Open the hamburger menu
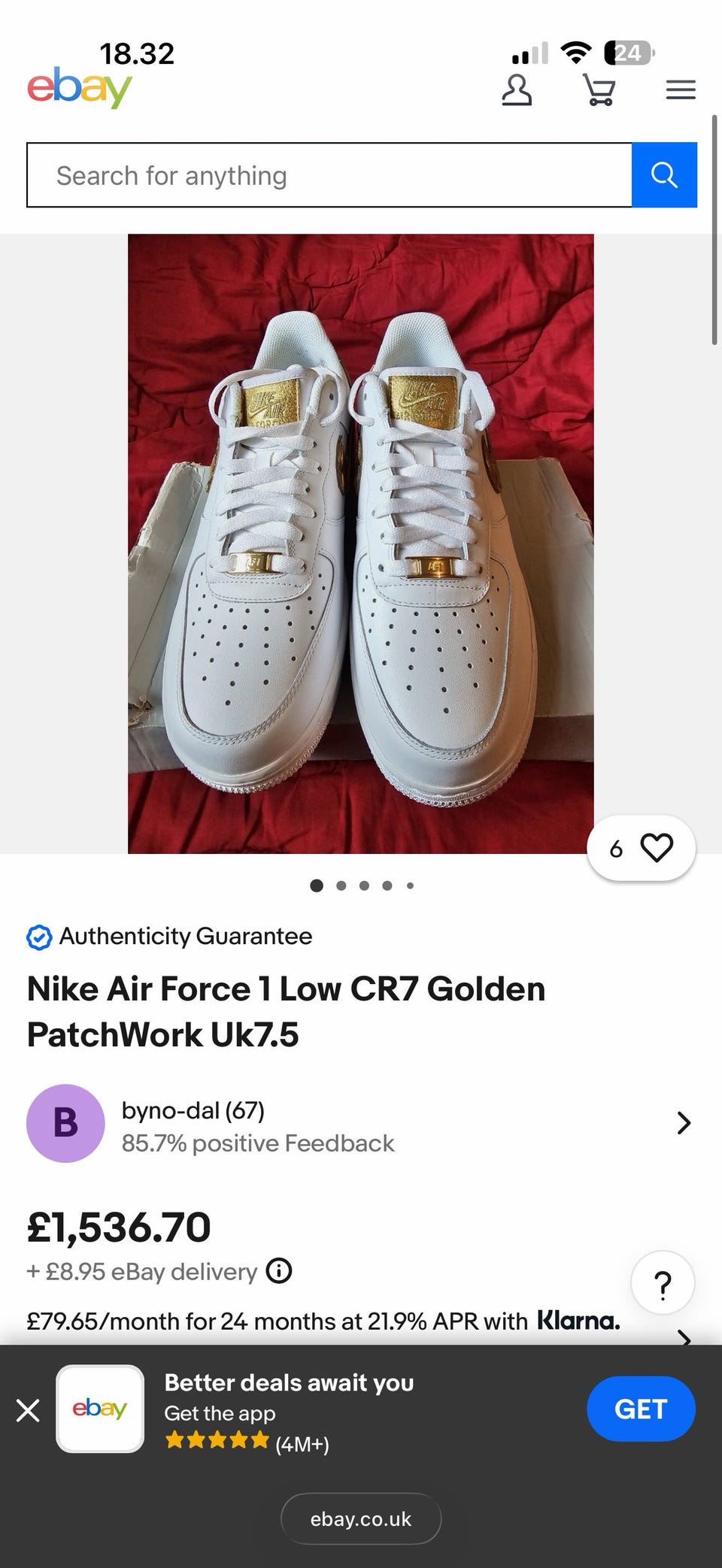The image size is (722, 1568). [681, 91]
